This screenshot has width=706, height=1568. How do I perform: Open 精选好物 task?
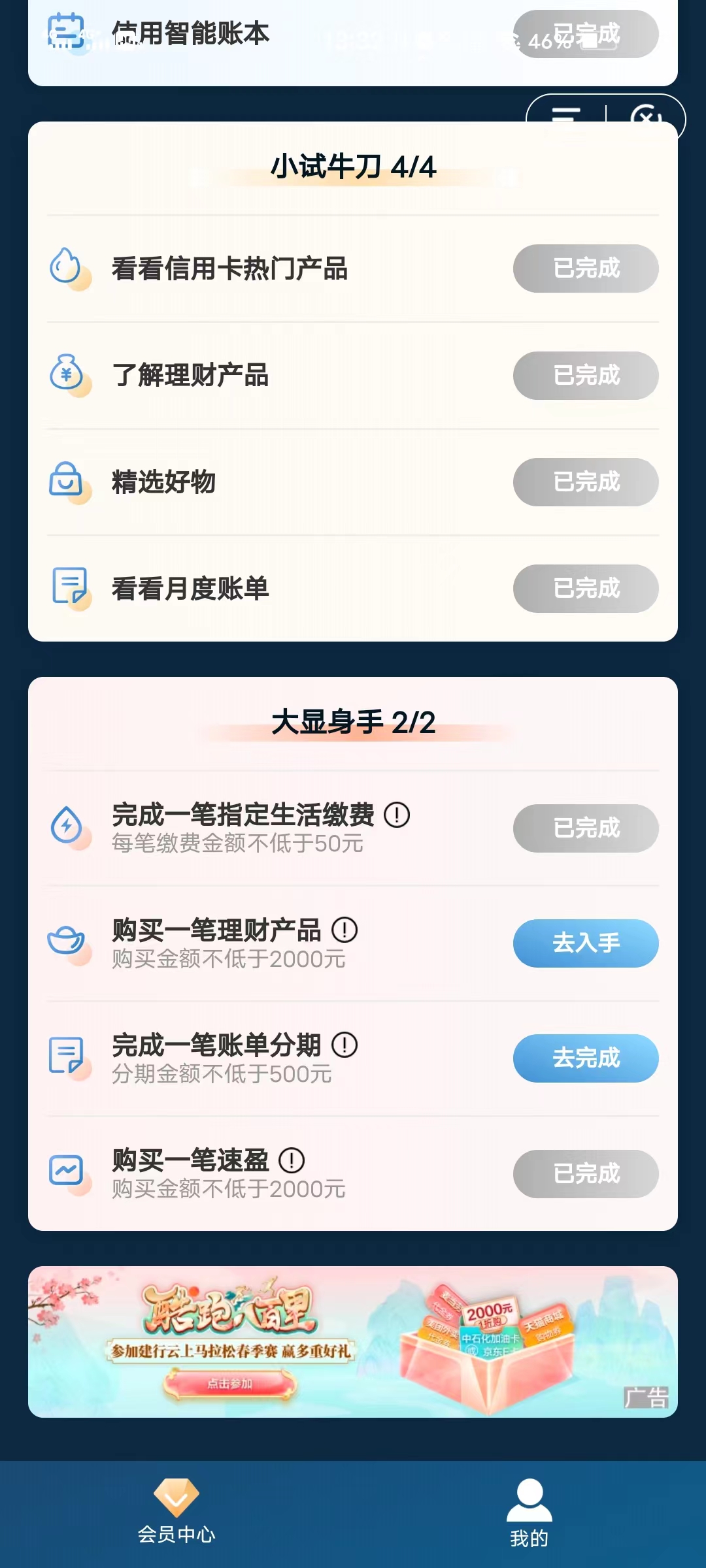[x=163, y=482]
